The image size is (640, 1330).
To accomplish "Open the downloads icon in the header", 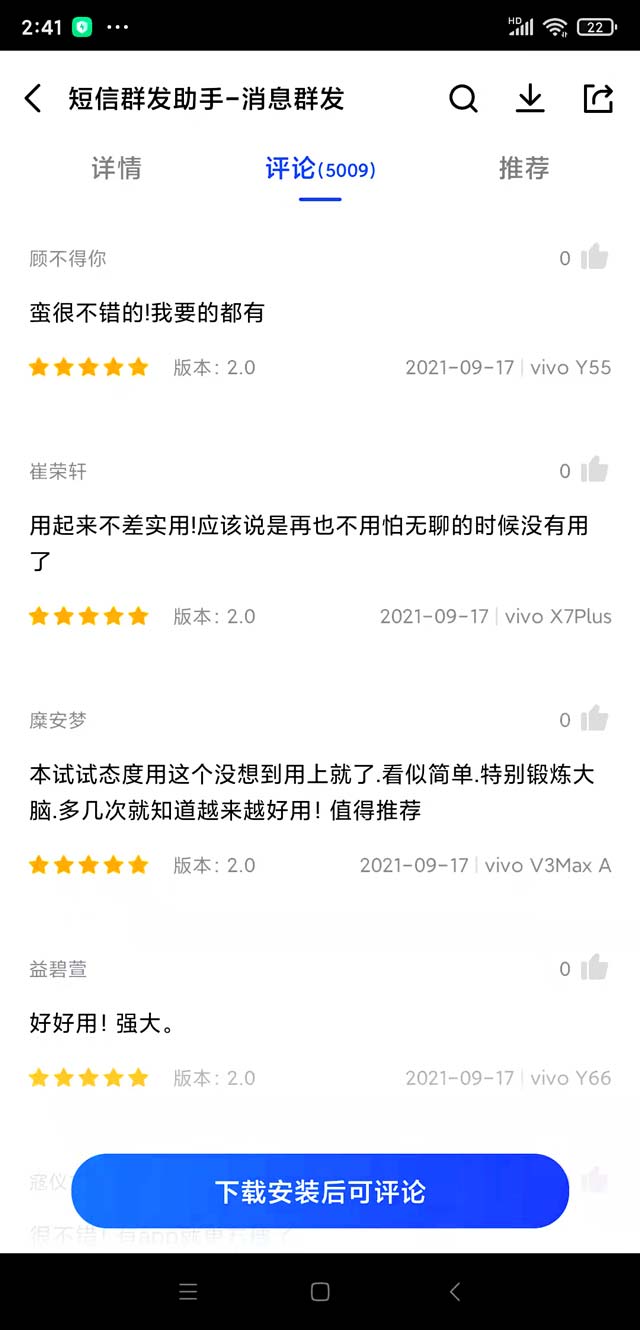I will pyautogui.click(x=530, y=98).
